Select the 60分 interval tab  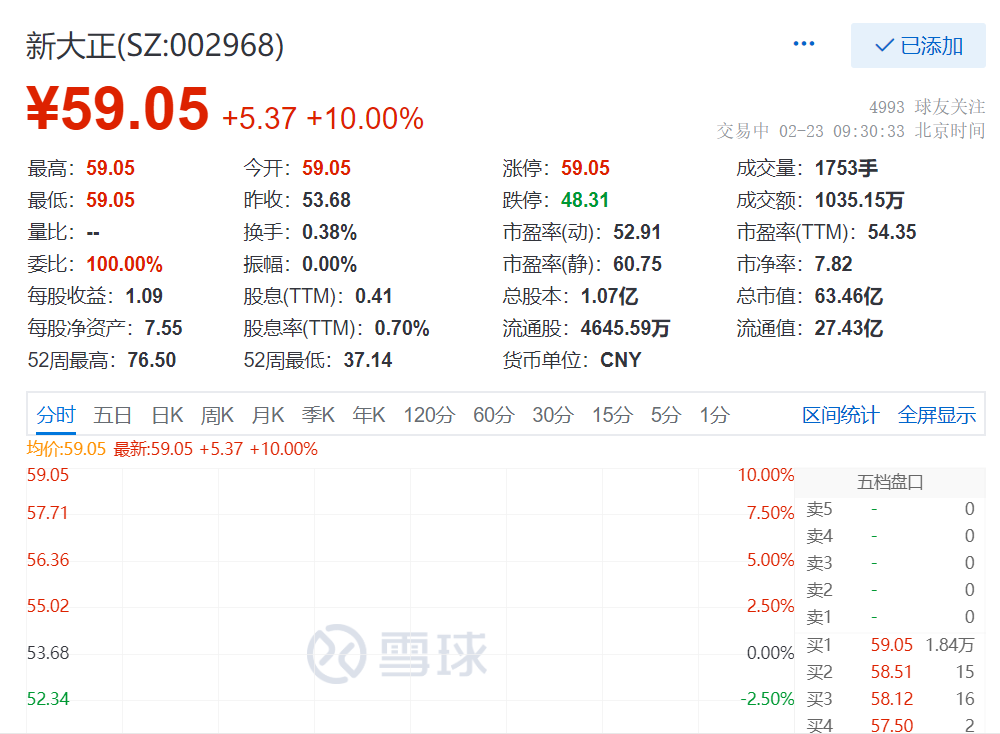tap(493, 415)
